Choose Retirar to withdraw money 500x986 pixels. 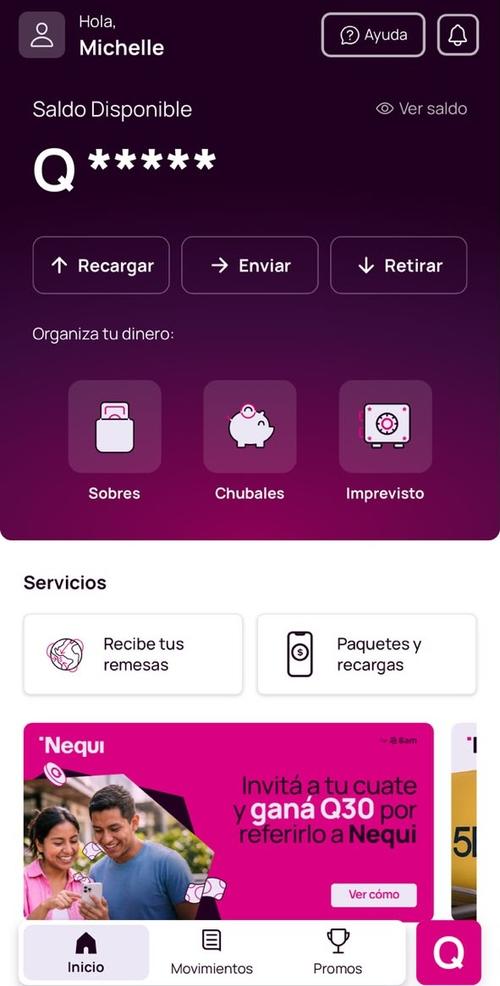[x=399, y=265]
